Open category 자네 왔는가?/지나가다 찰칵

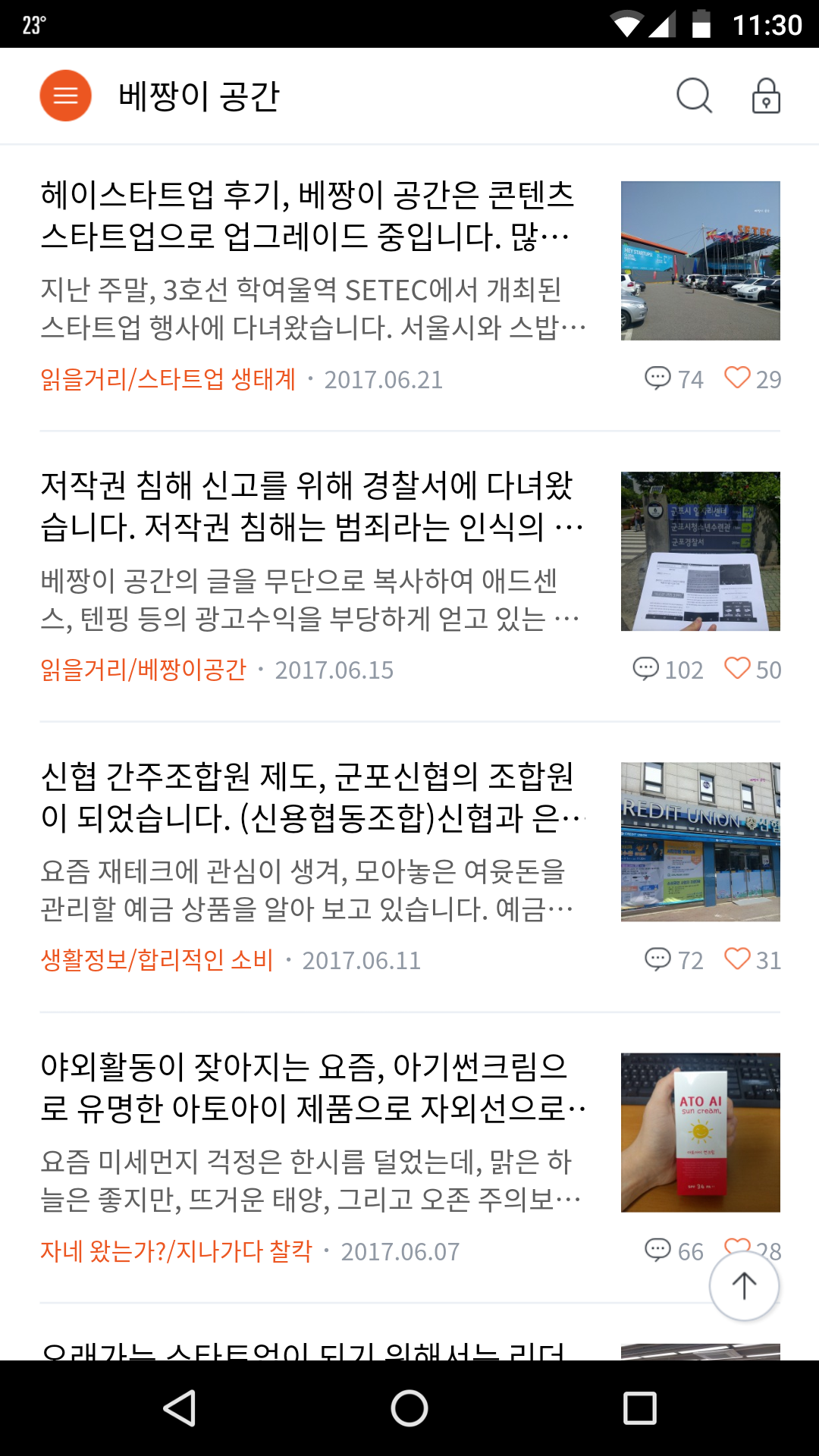pos(176,1251)
